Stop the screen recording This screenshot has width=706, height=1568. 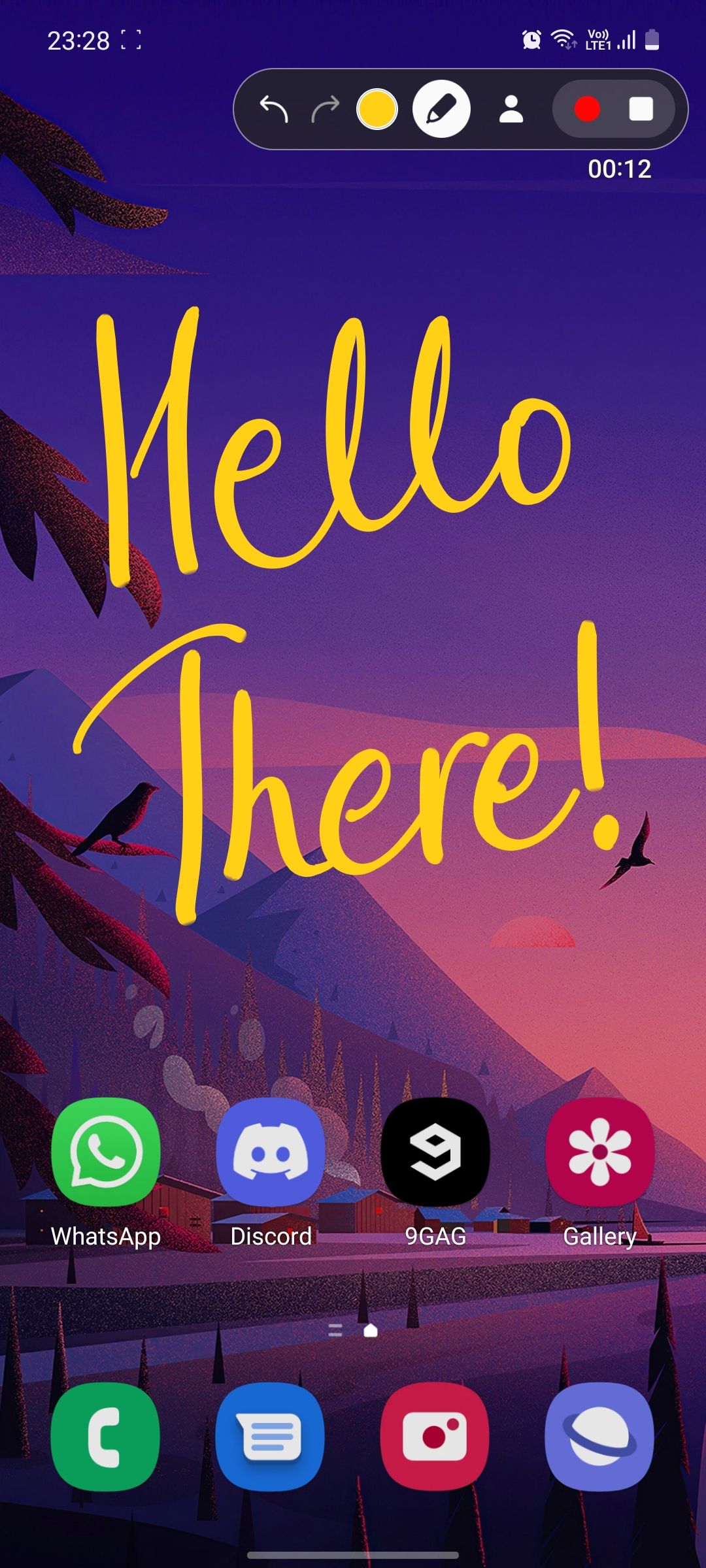641,109
